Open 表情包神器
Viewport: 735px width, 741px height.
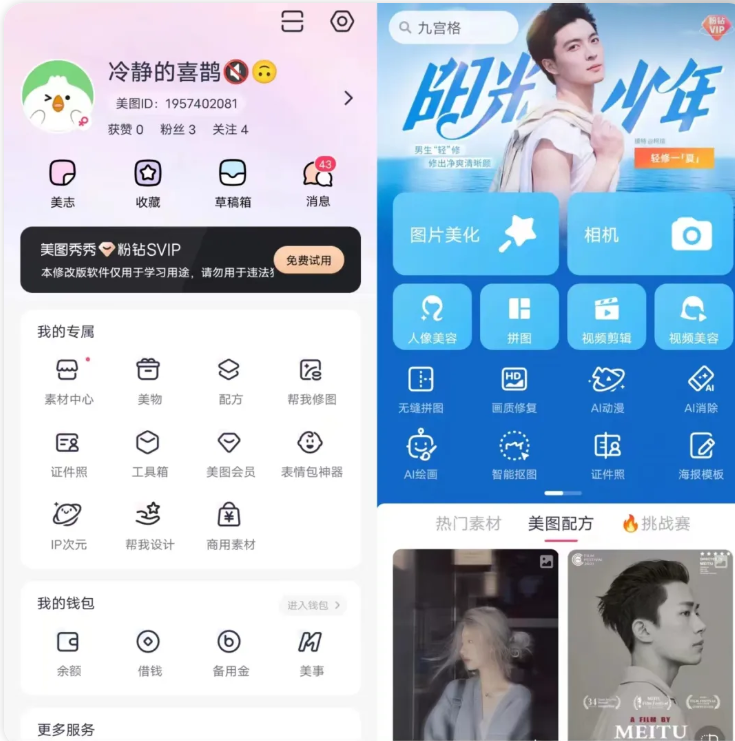tap(310, 453)
